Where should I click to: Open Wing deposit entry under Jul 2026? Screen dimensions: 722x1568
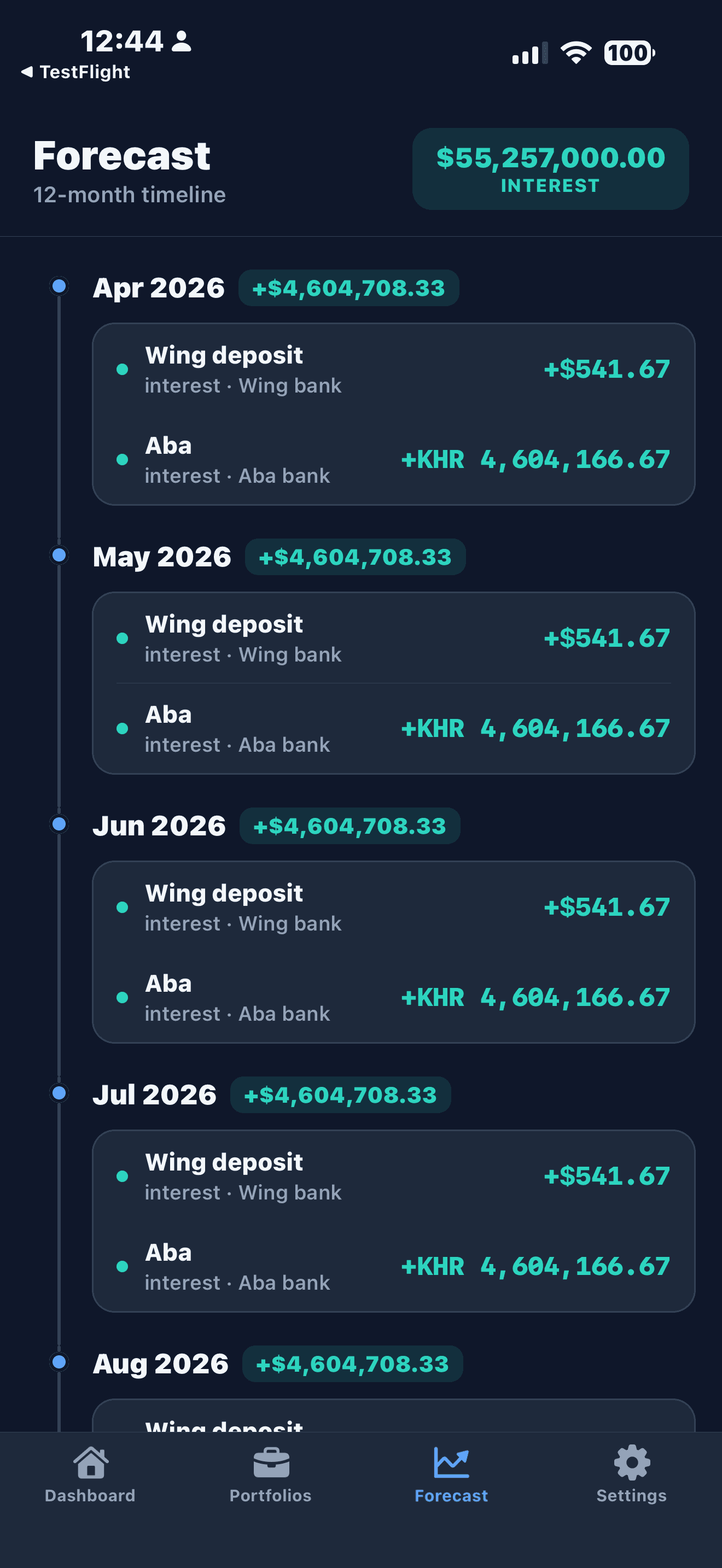[x=393, y=1177]
